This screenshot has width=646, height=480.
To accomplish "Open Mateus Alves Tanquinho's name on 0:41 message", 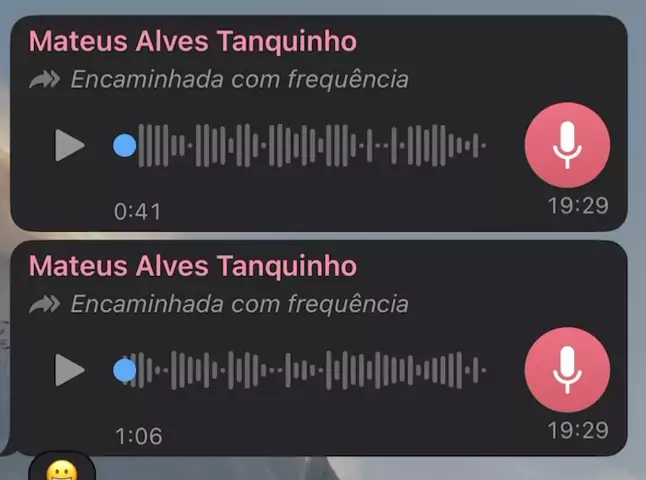I will tap(193, 42).
